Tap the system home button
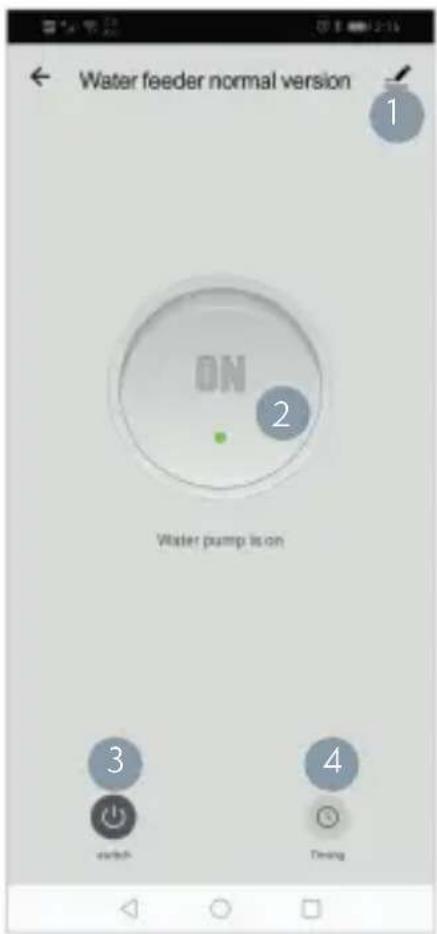Screen dimensions: 437x934 pyautogui.click(x=220, y=908)
